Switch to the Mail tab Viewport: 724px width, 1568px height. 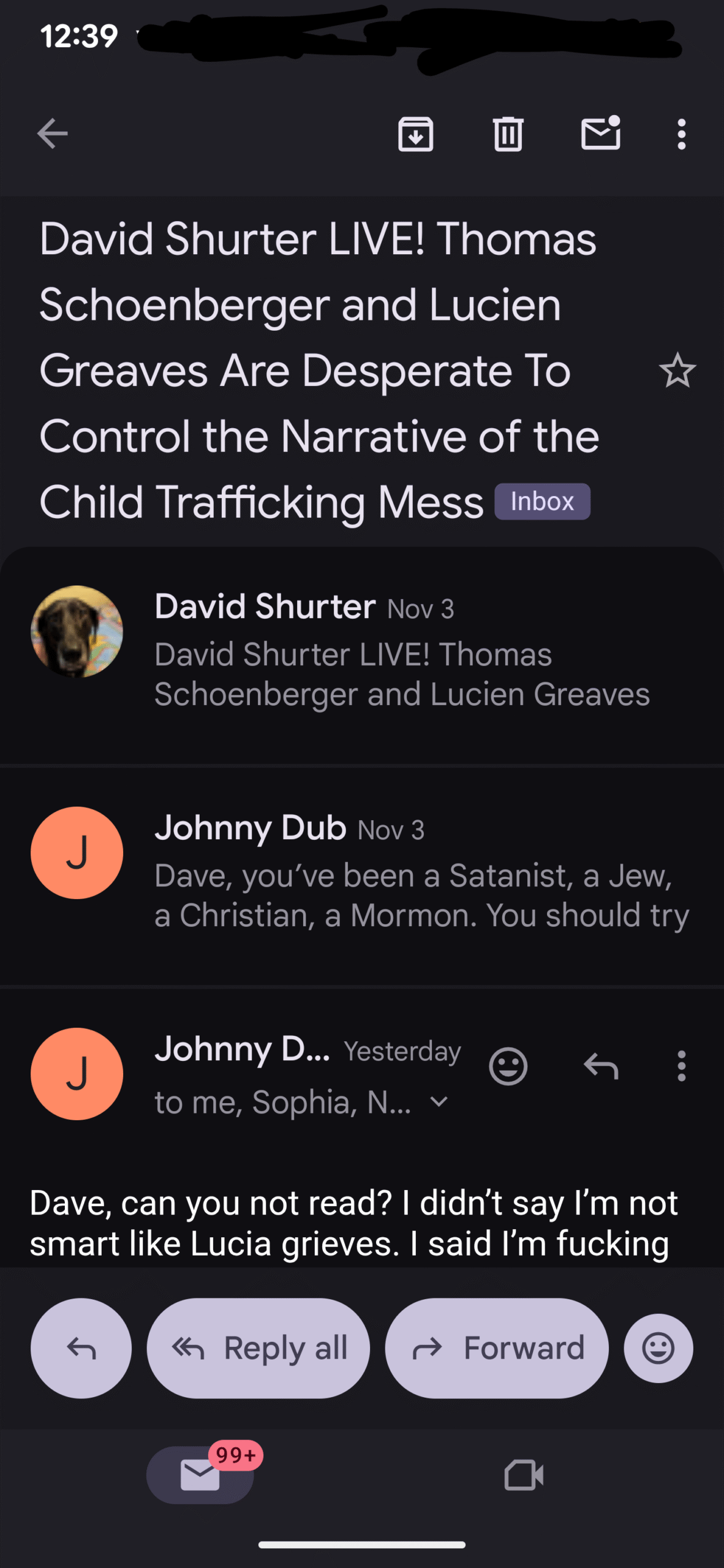coord(200,1474)
